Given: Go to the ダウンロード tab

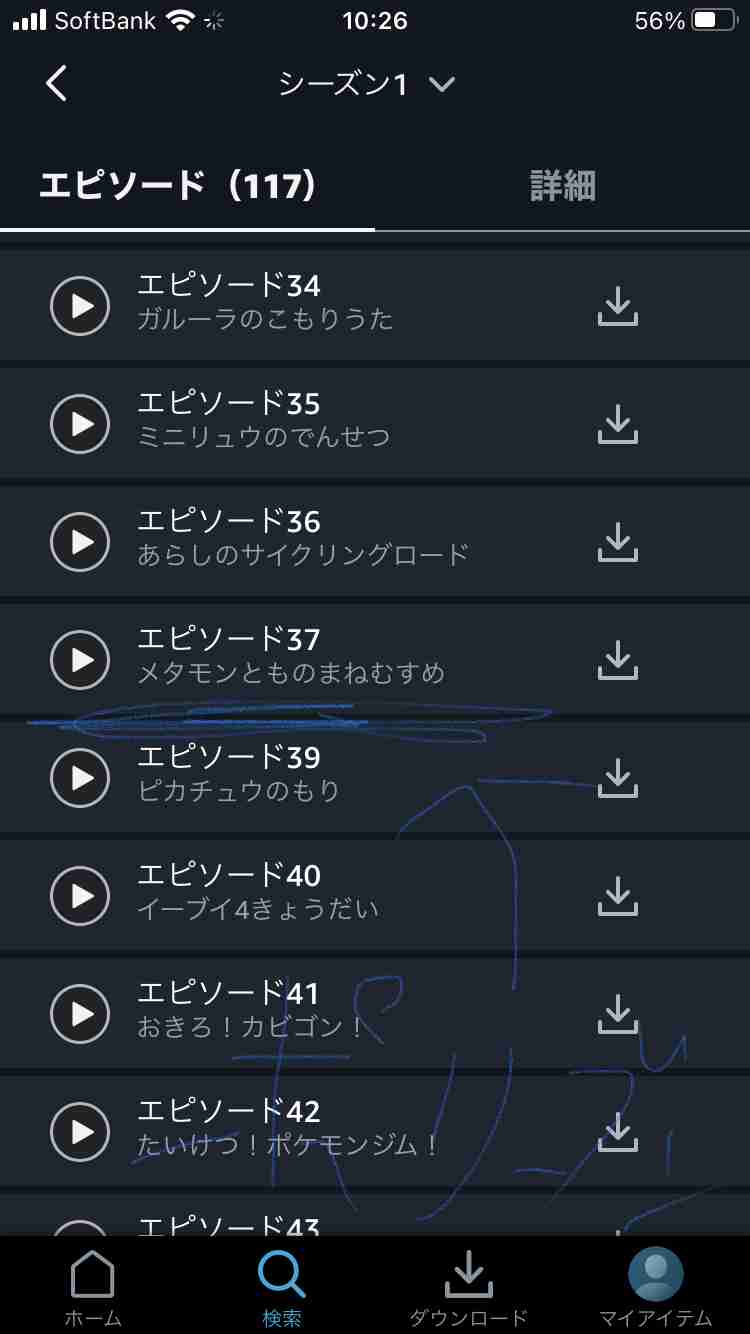Looking at the screenshot, I should click(x=468, y=1288).
